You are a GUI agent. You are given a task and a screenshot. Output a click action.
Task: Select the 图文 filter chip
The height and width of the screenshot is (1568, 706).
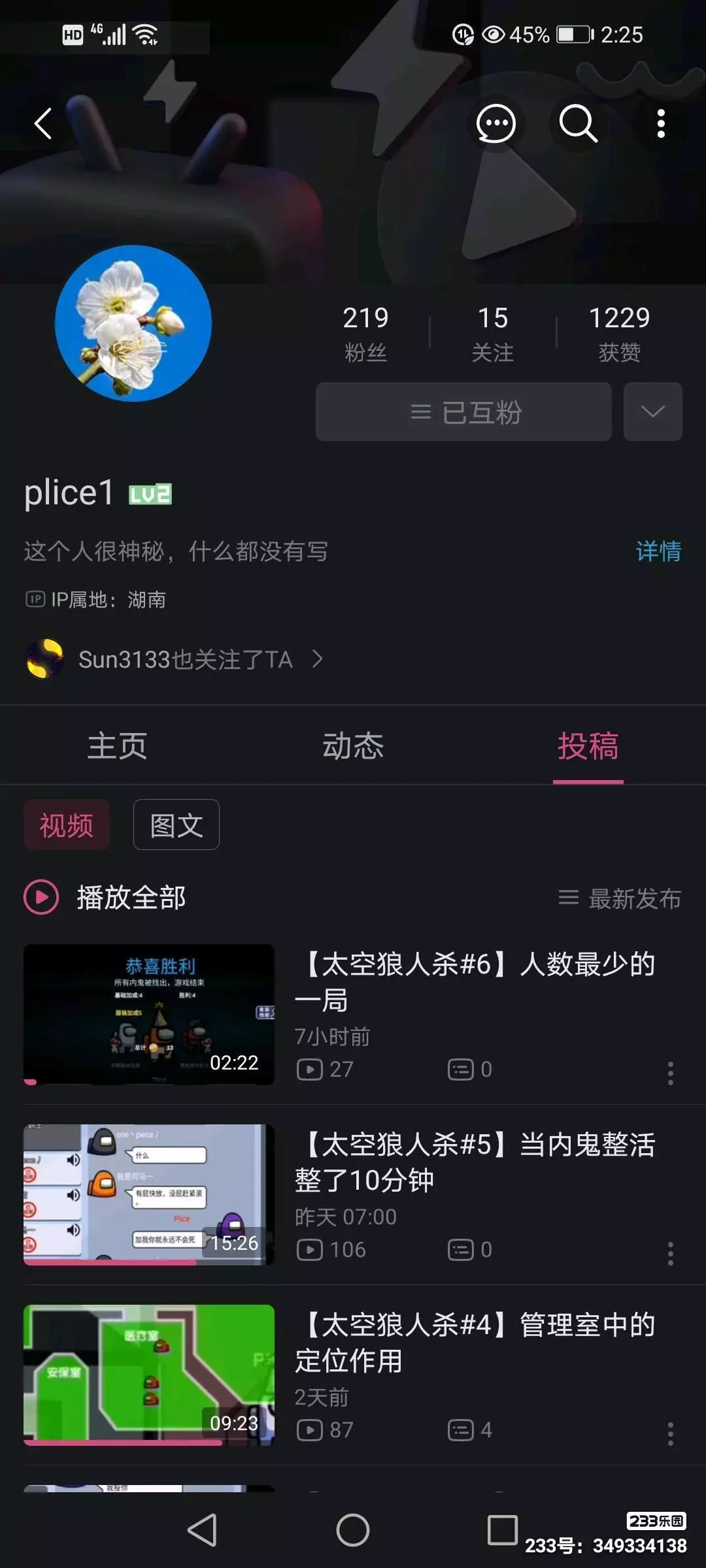[x=176, y=825]
